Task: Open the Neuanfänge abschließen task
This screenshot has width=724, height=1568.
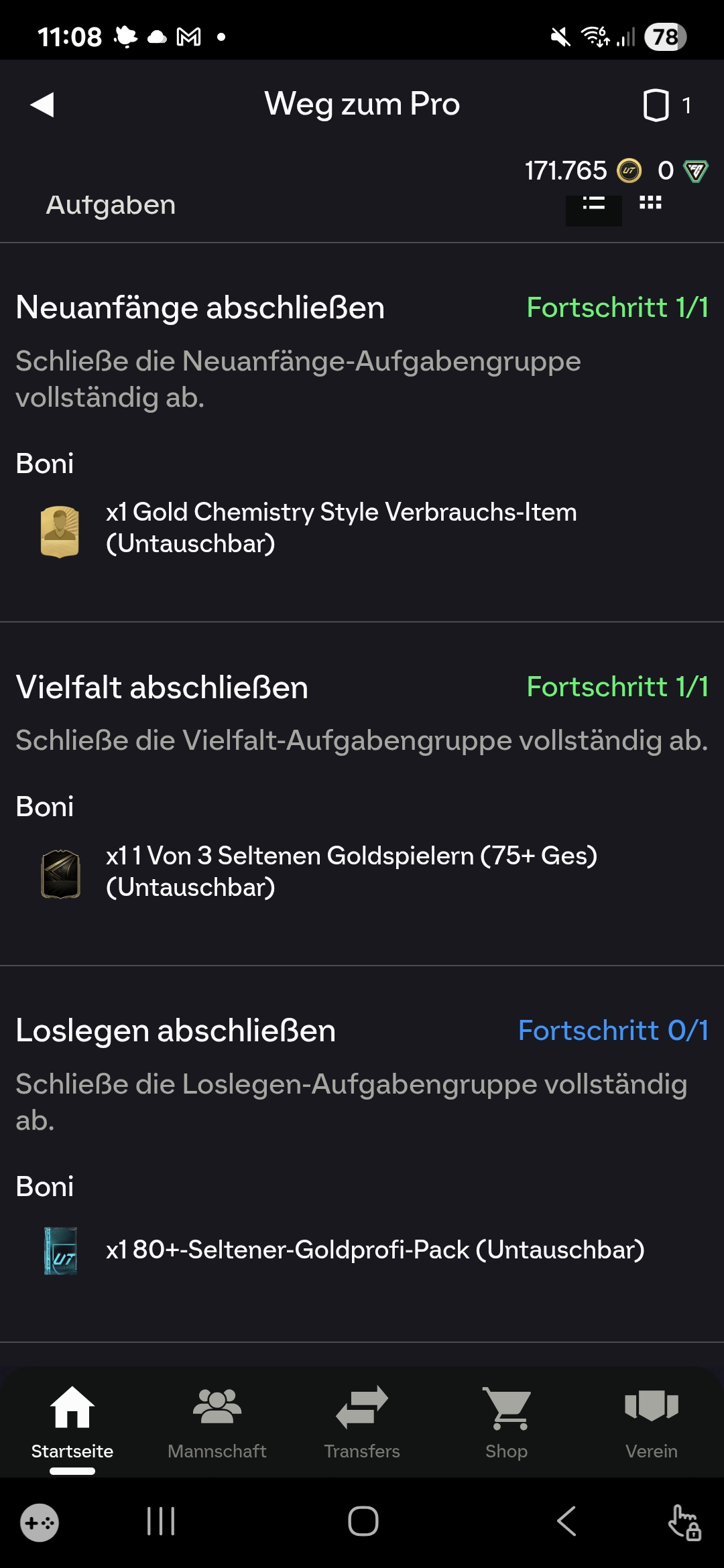Action: [200, 308]
